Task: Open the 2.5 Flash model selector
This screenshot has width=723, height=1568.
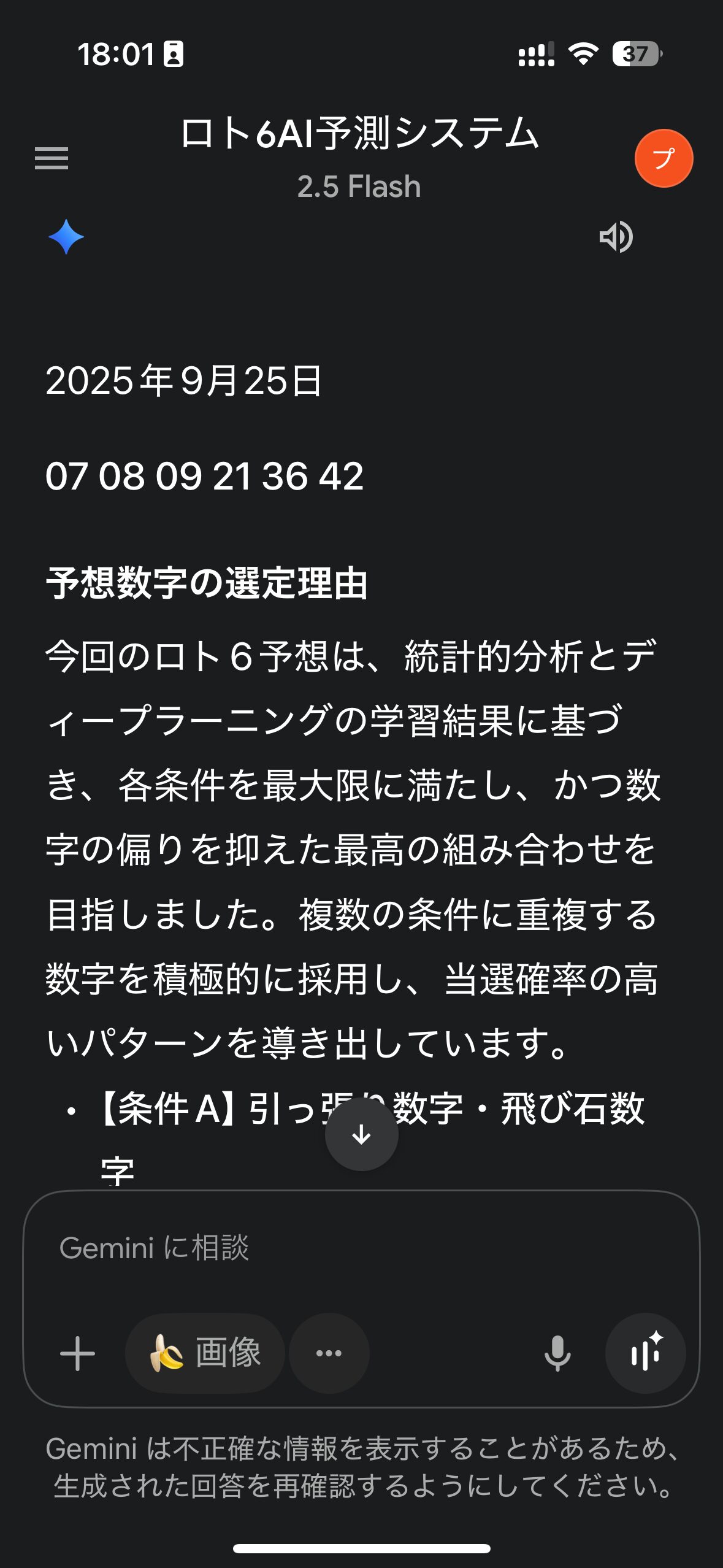Action: click(359, 186)
